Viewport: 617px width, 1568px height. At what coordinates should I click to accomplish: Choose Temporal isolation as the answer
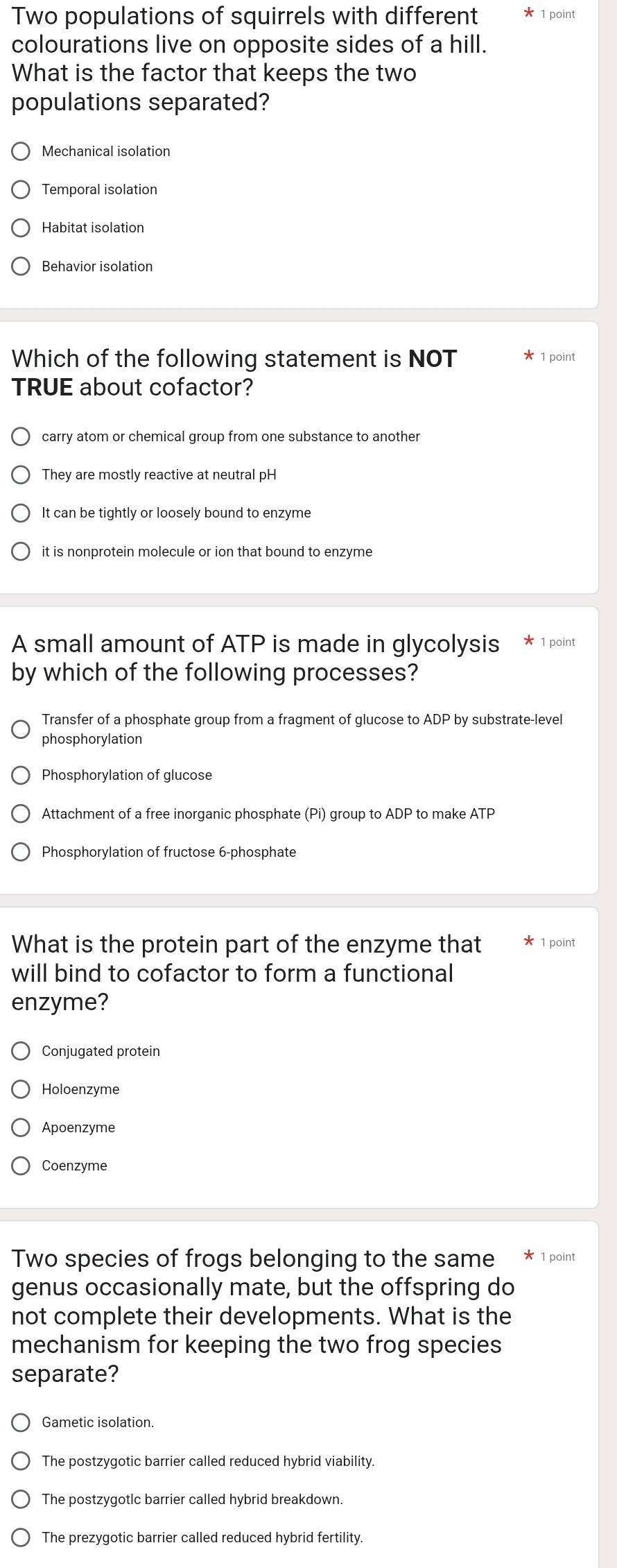coord(21,189)
